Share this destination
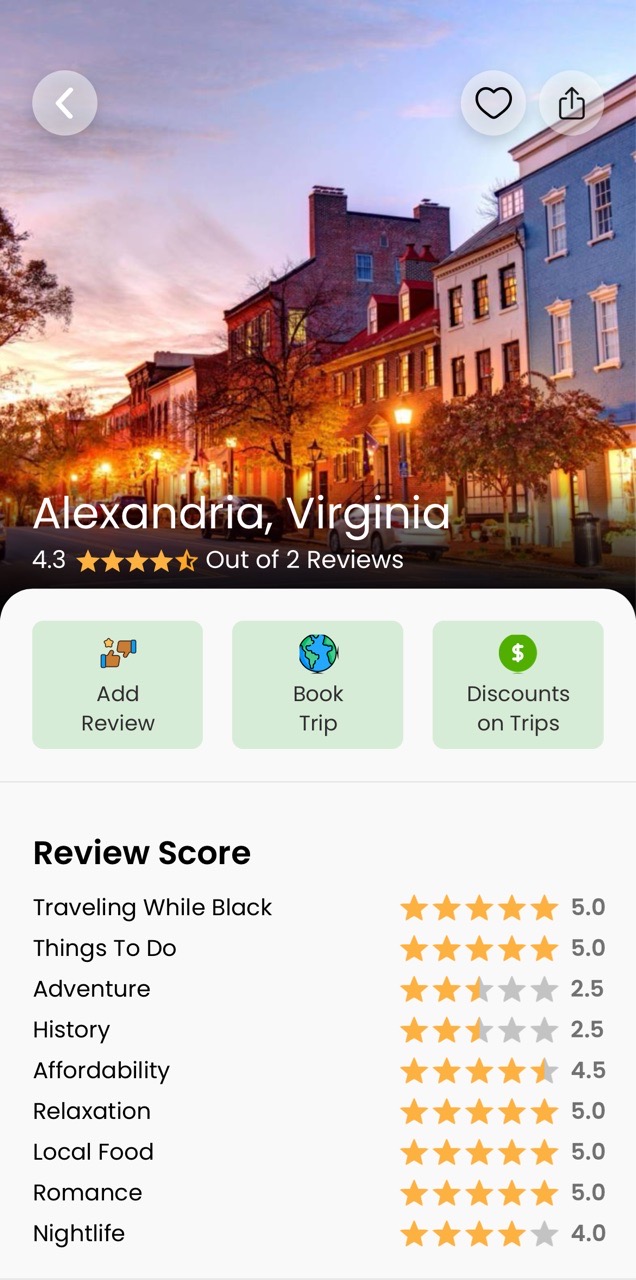Image resolution: width=636 pixels, height=1280 pixels. 571,103
